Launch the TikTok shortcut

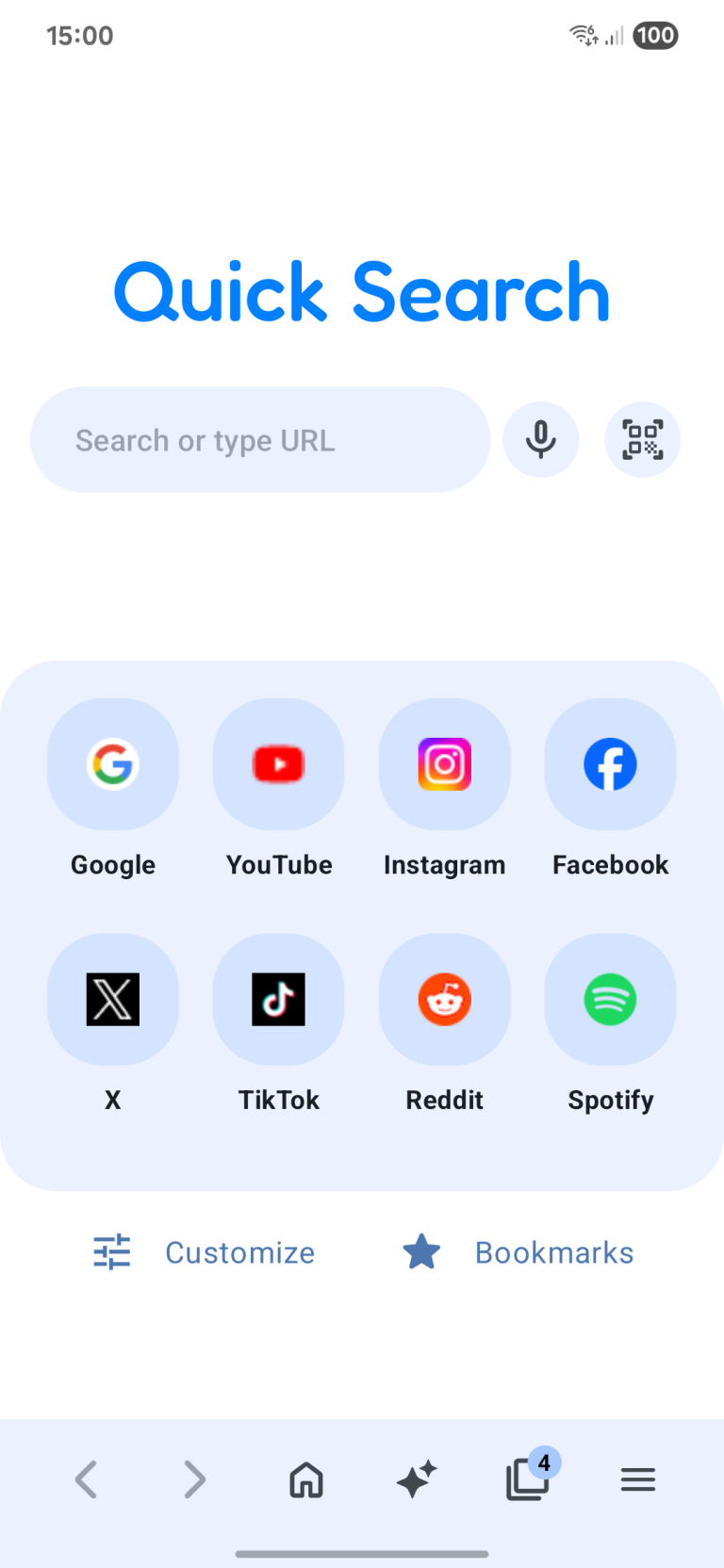(x=279, y=1000)
